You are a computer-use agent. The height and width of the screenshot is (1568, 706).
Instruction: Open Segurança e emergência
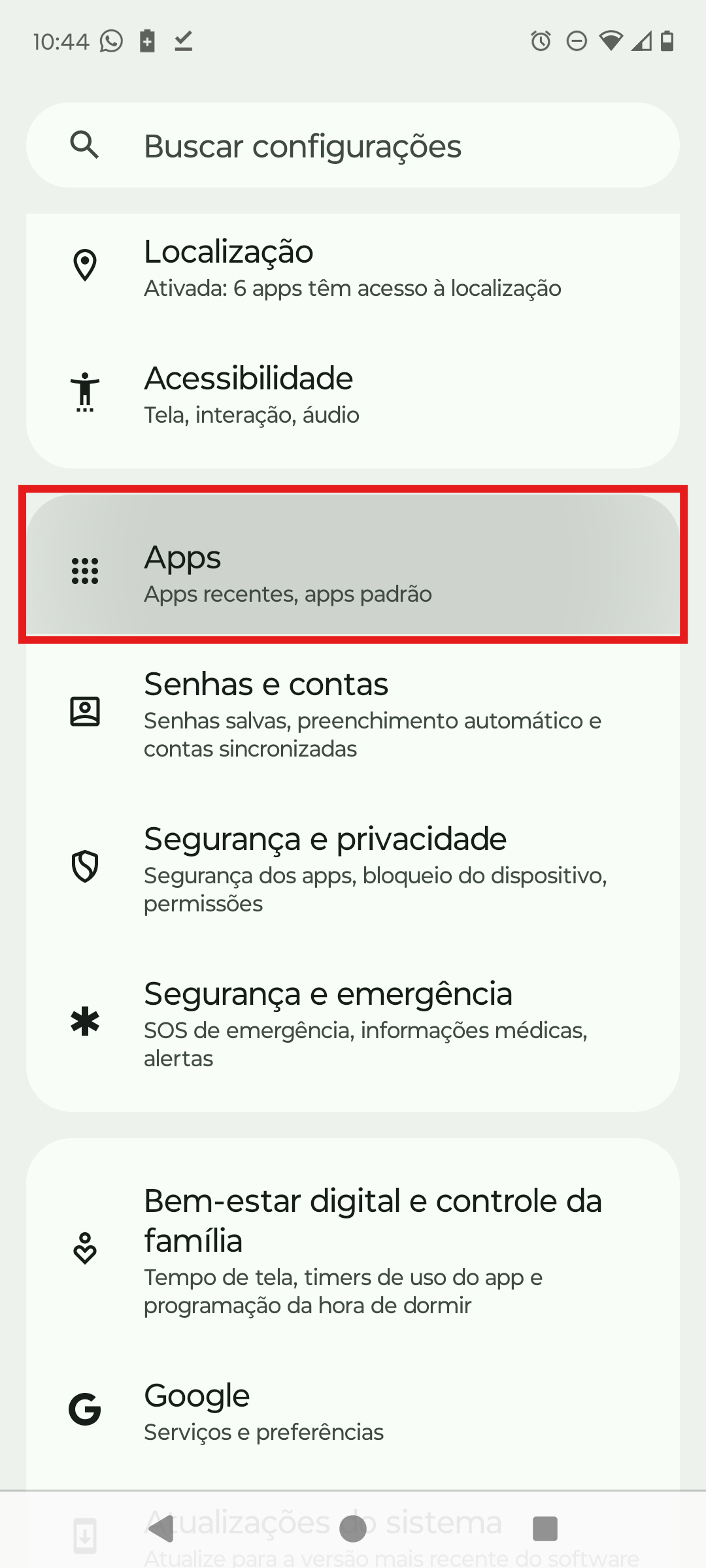click(x=353, y=1024)
